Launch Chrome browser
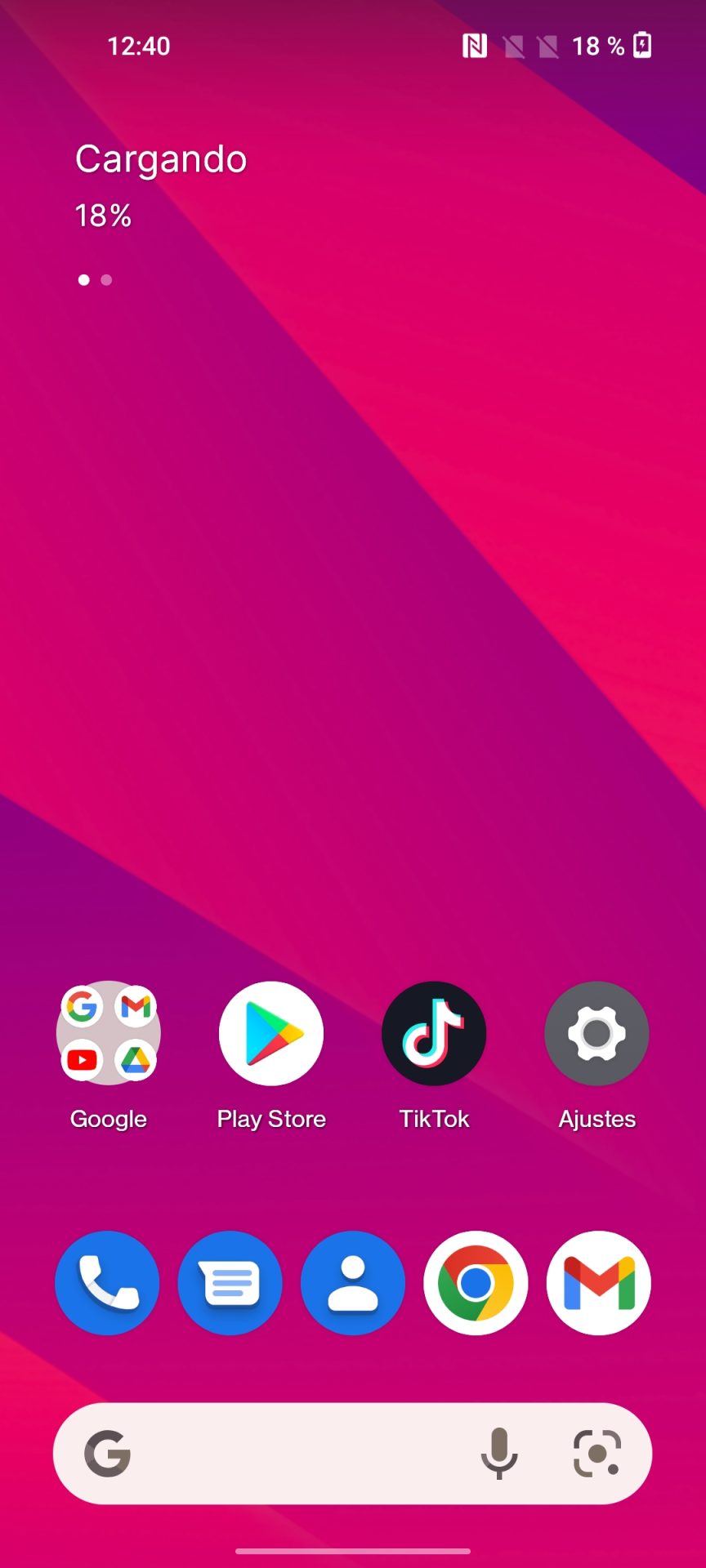Screen dimensions: 706x1568 coord(476,1283)
